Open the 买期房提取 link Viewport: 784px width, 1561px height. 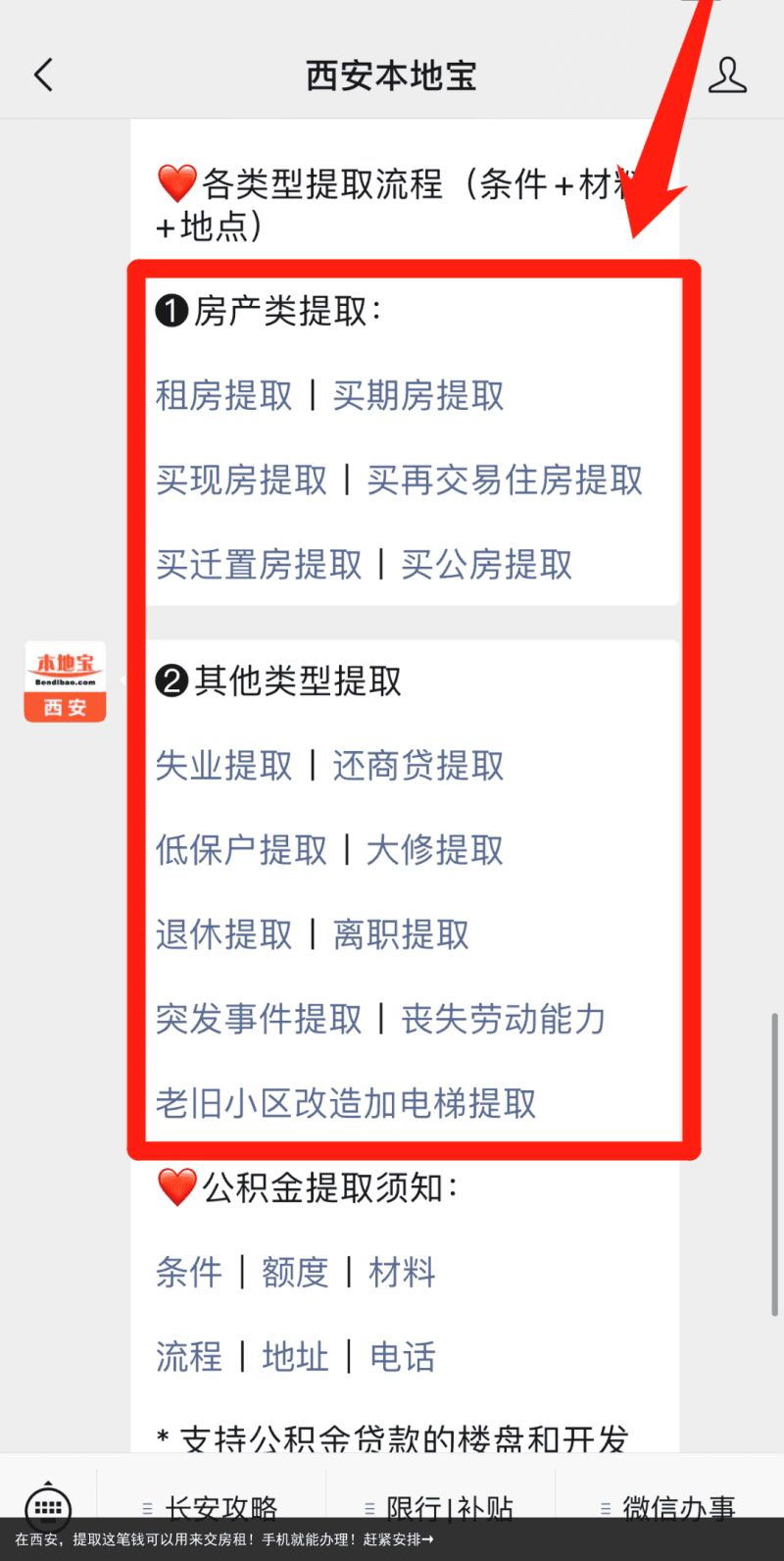pyautogui.click(x=418, y=395)
